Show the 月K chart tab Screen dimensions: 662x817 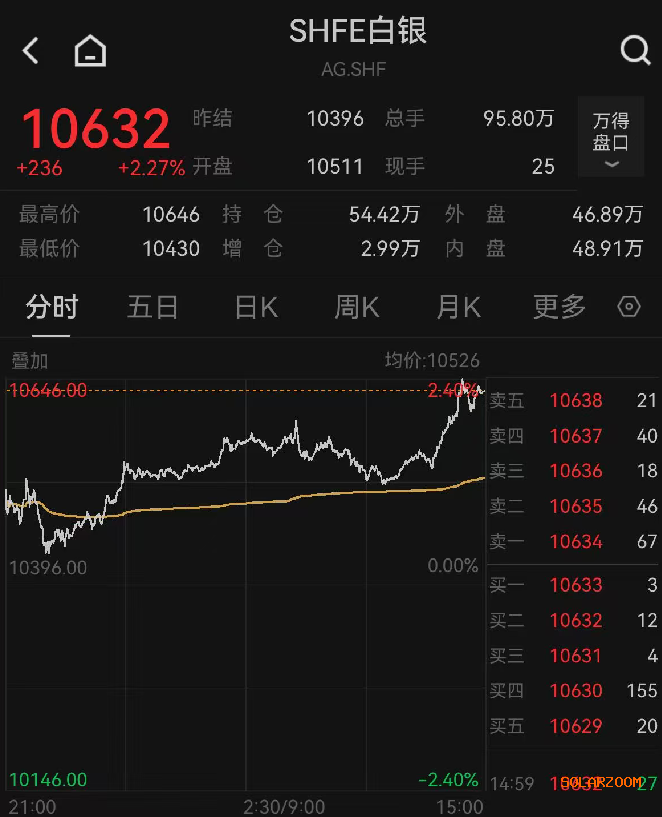tap(459, 307)
